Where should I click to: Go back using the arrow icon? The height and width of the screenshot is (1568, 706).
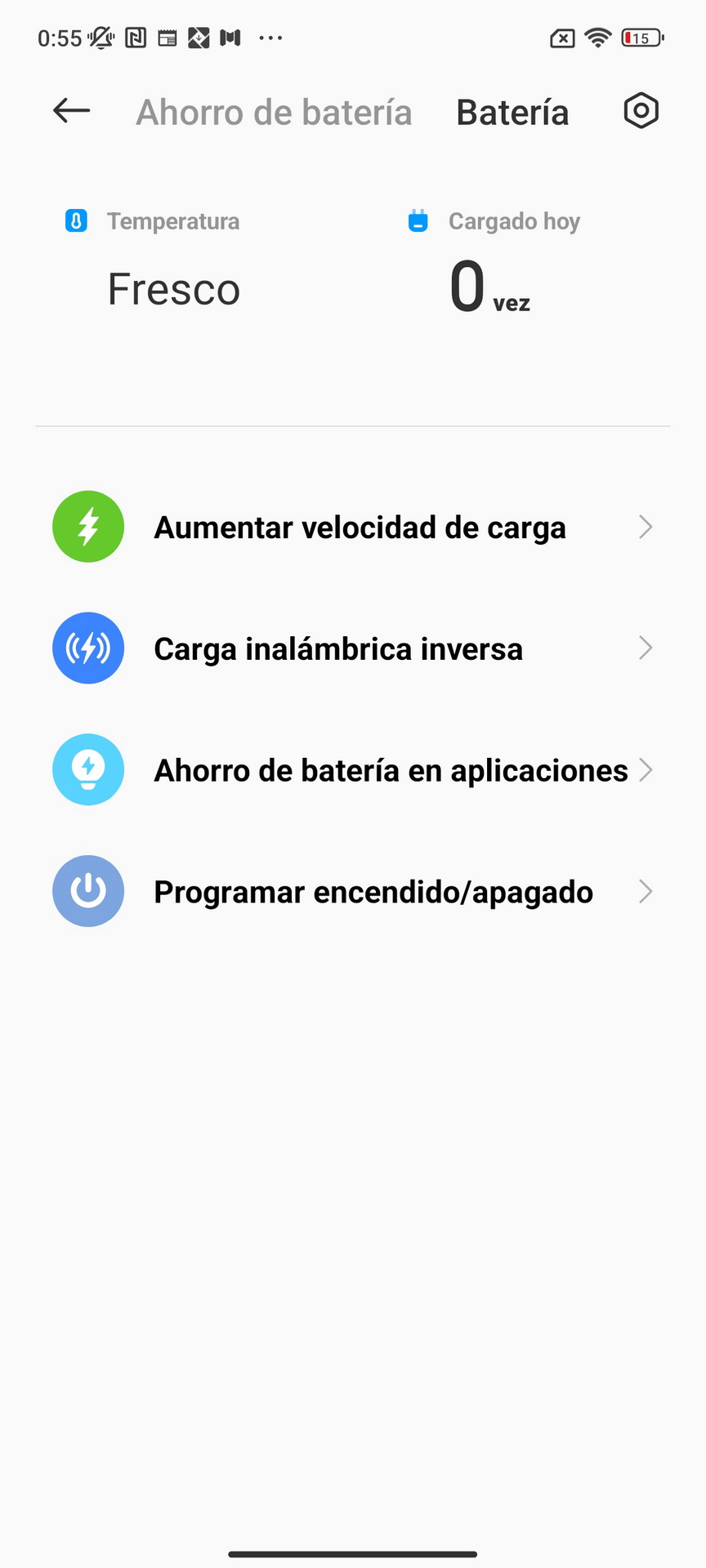71,111
